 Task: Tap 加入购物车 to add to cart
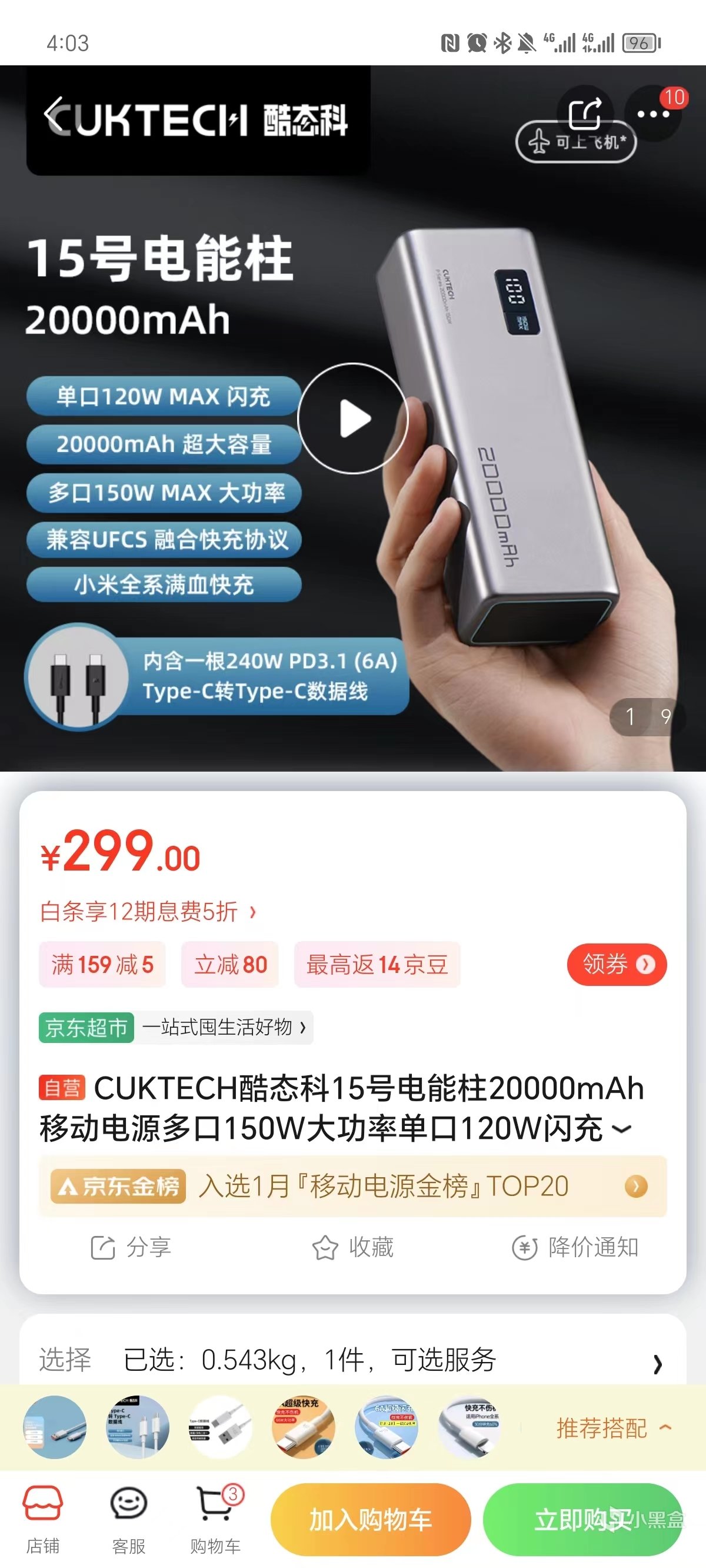click(x=371, y=1520)
